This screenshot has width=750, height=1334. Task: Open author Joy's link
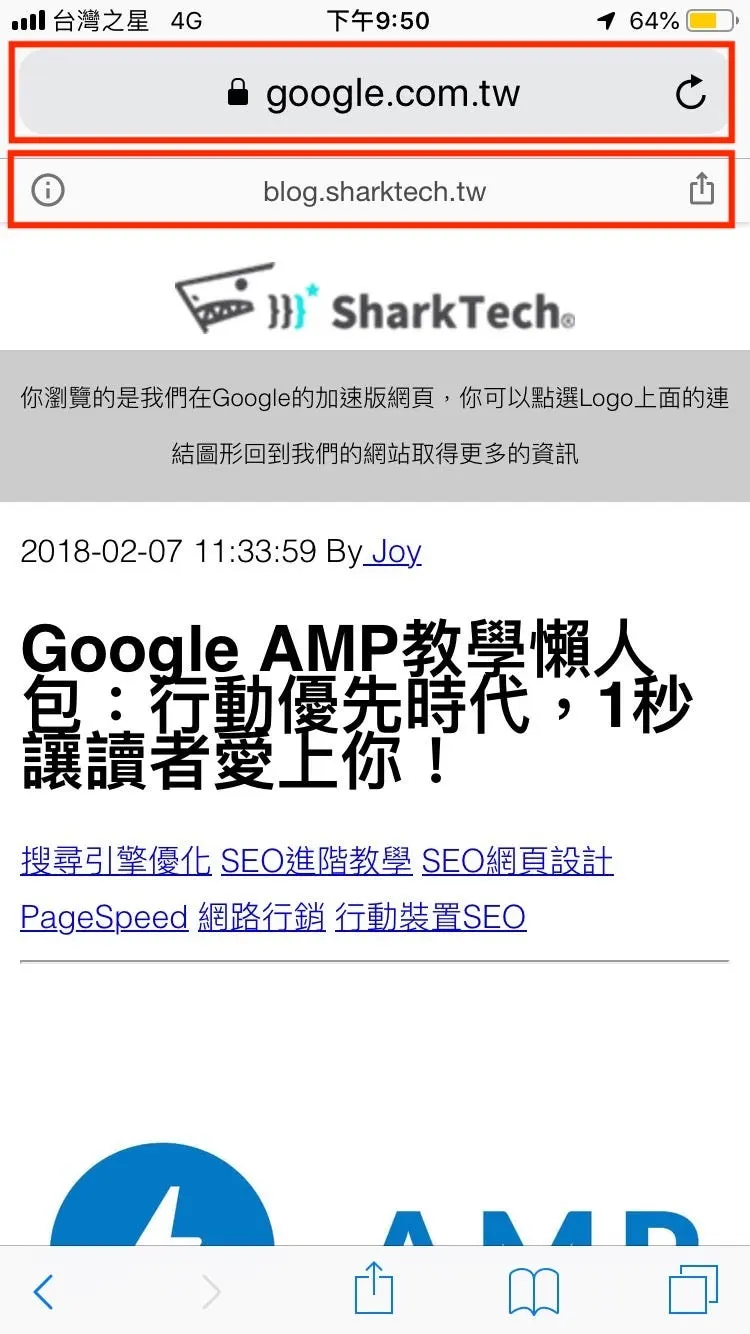click(x=393, y=552)
